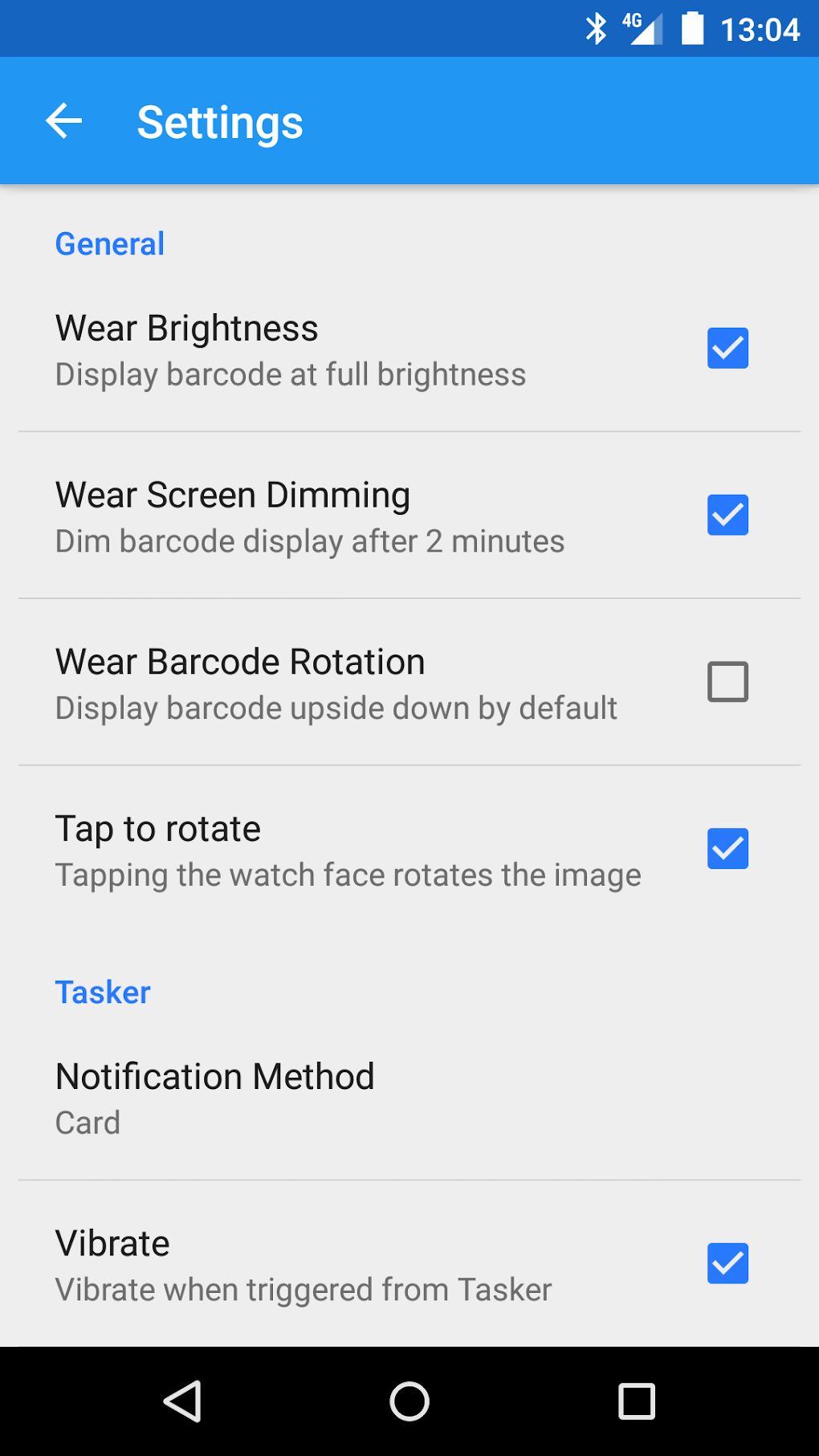Open the recent apps overview
The height and width of the screenshot is (1456, 819).
tap(637, 1401)
